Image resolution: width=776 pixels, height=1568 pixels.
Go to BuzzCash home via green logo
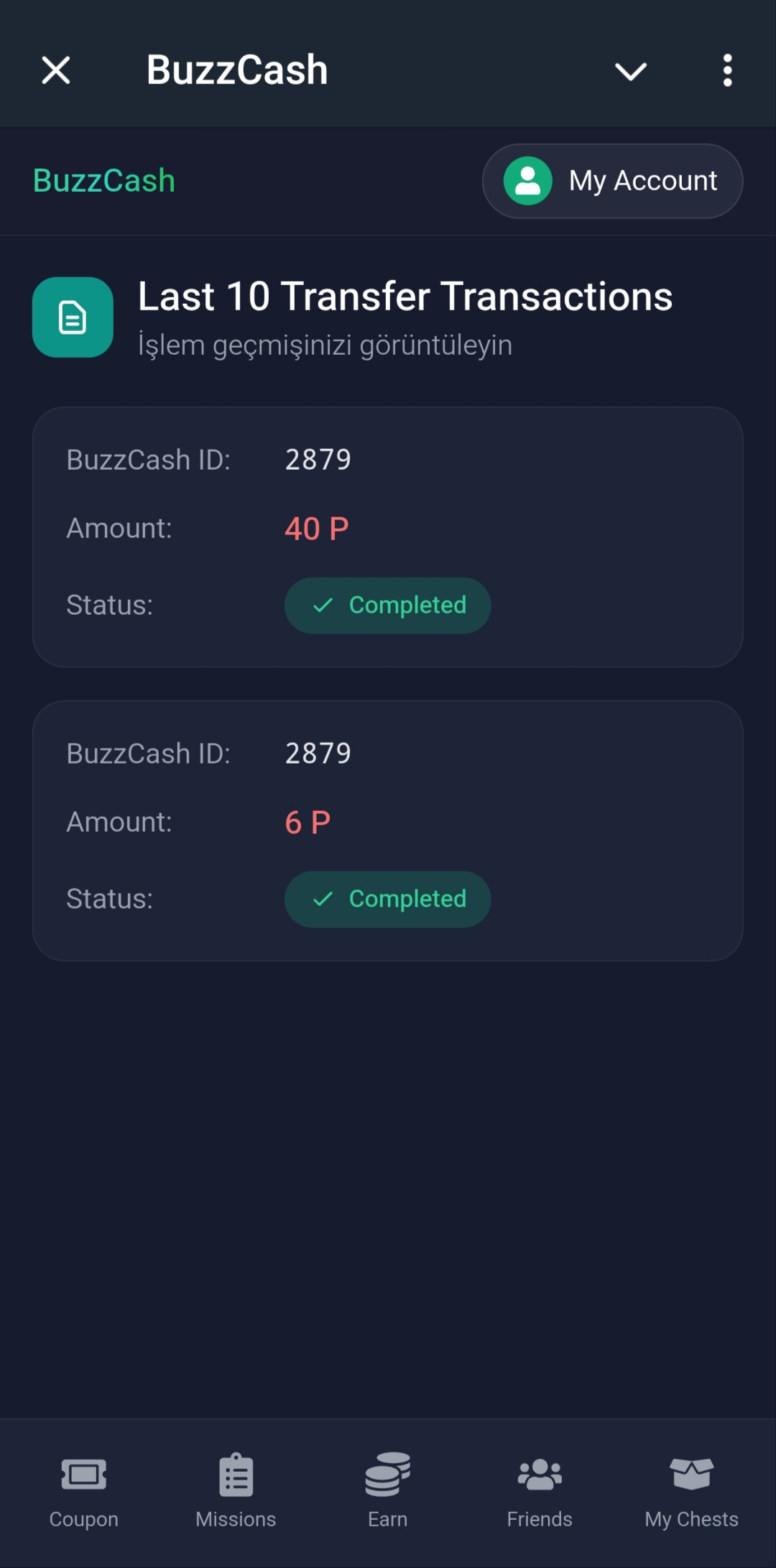(104, 181)
